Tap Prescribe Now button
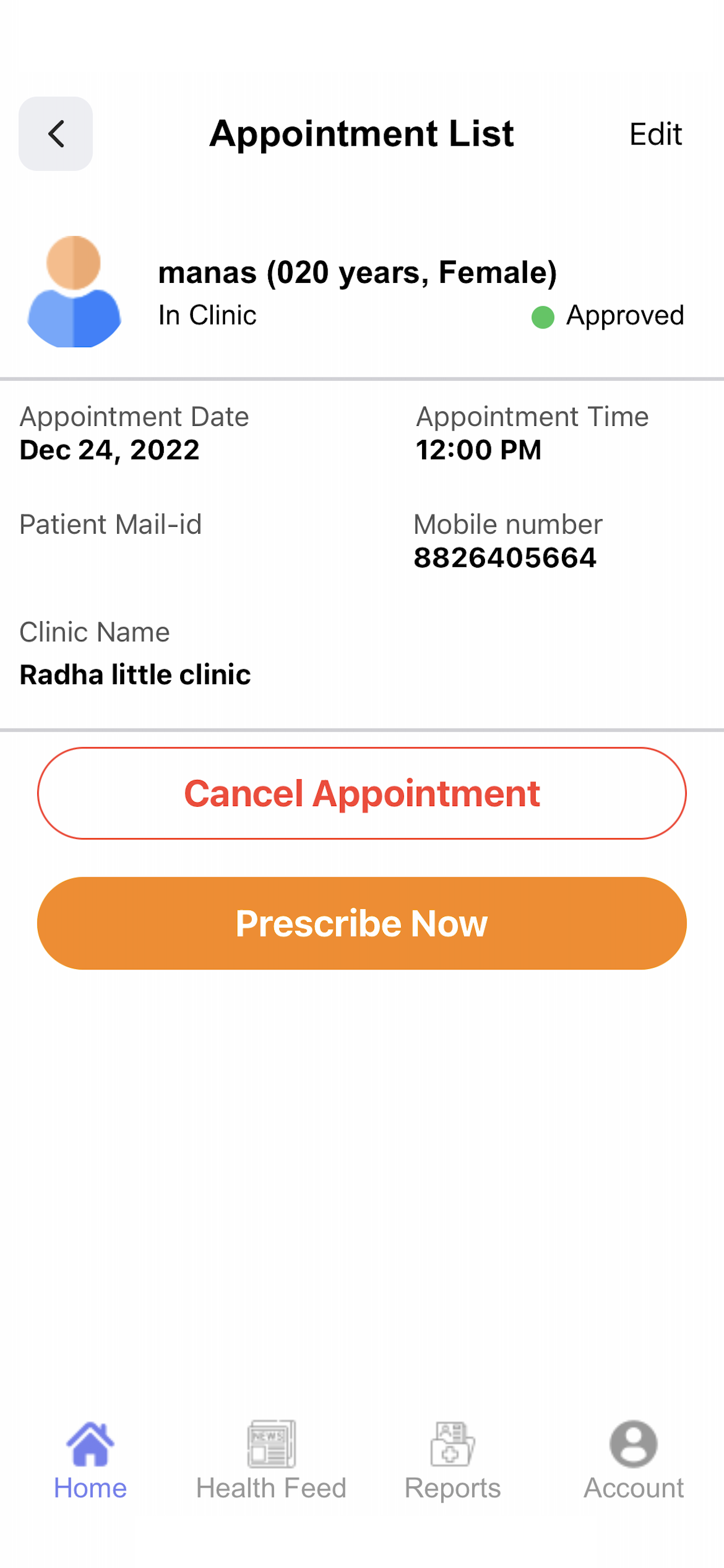The image size is (724, 1568). (x=362, y=923)
